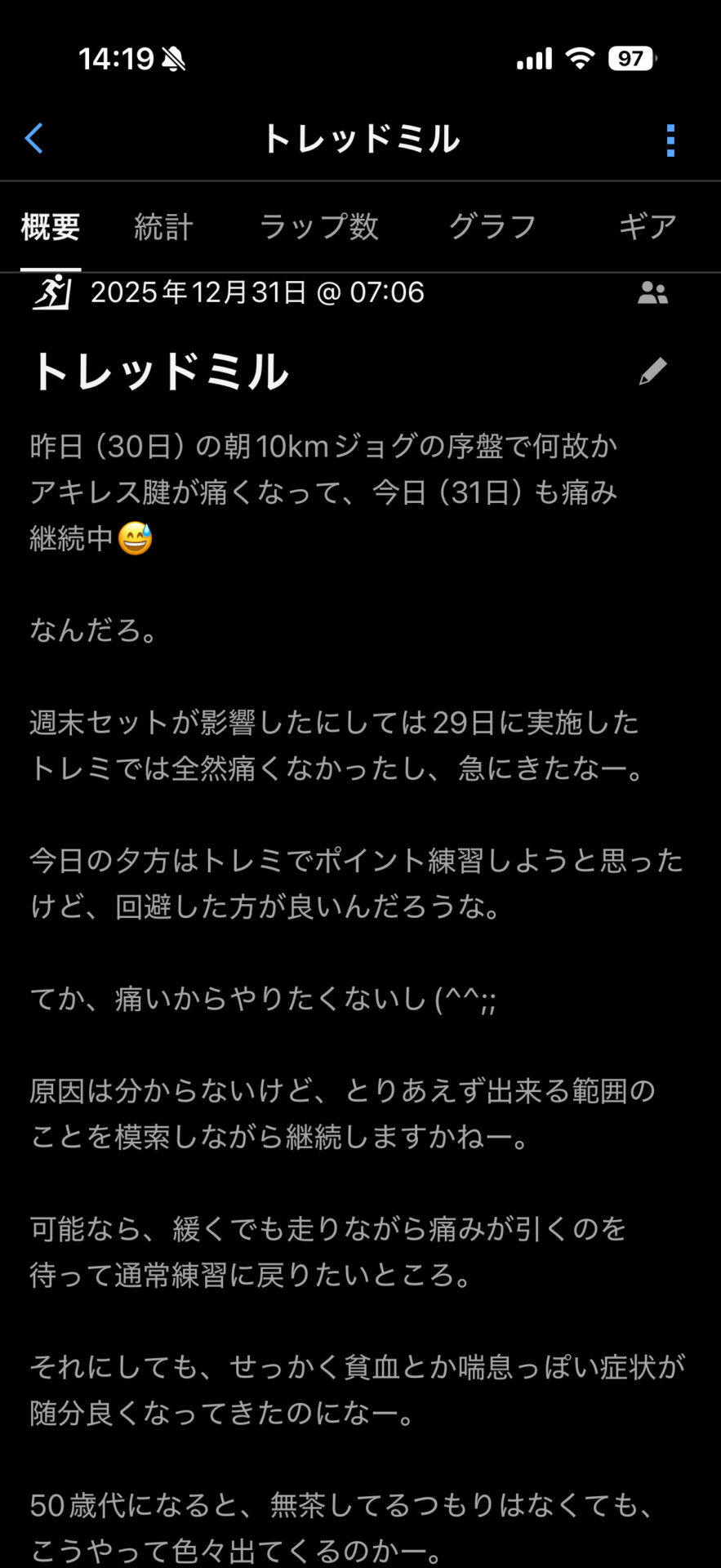The width and height of the screenshot is (721, 1568).
Task: Switch to the 統計 tab
Action: pyautogui.click(x=163, y=227)
